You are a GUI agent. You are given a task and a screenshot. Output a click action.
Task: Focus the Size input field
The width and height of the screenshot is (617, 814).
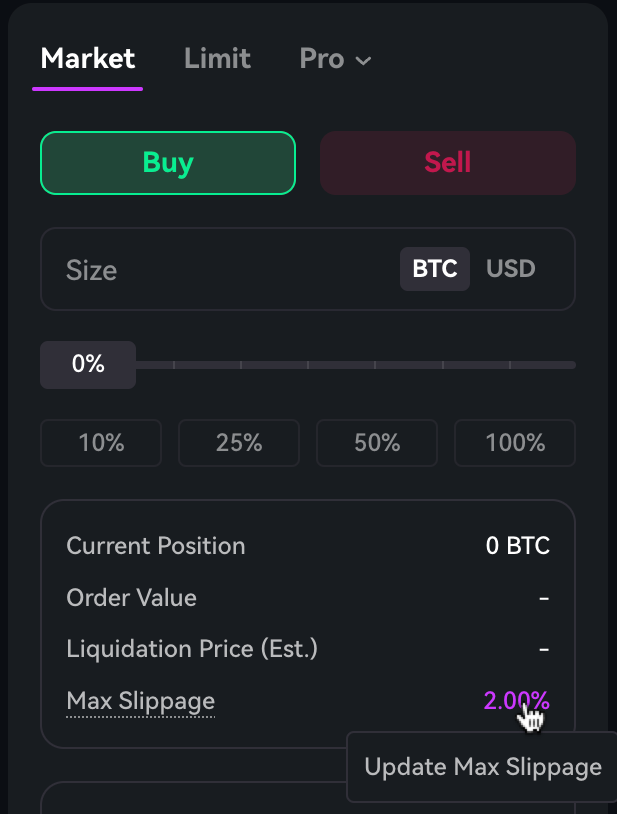220,270
